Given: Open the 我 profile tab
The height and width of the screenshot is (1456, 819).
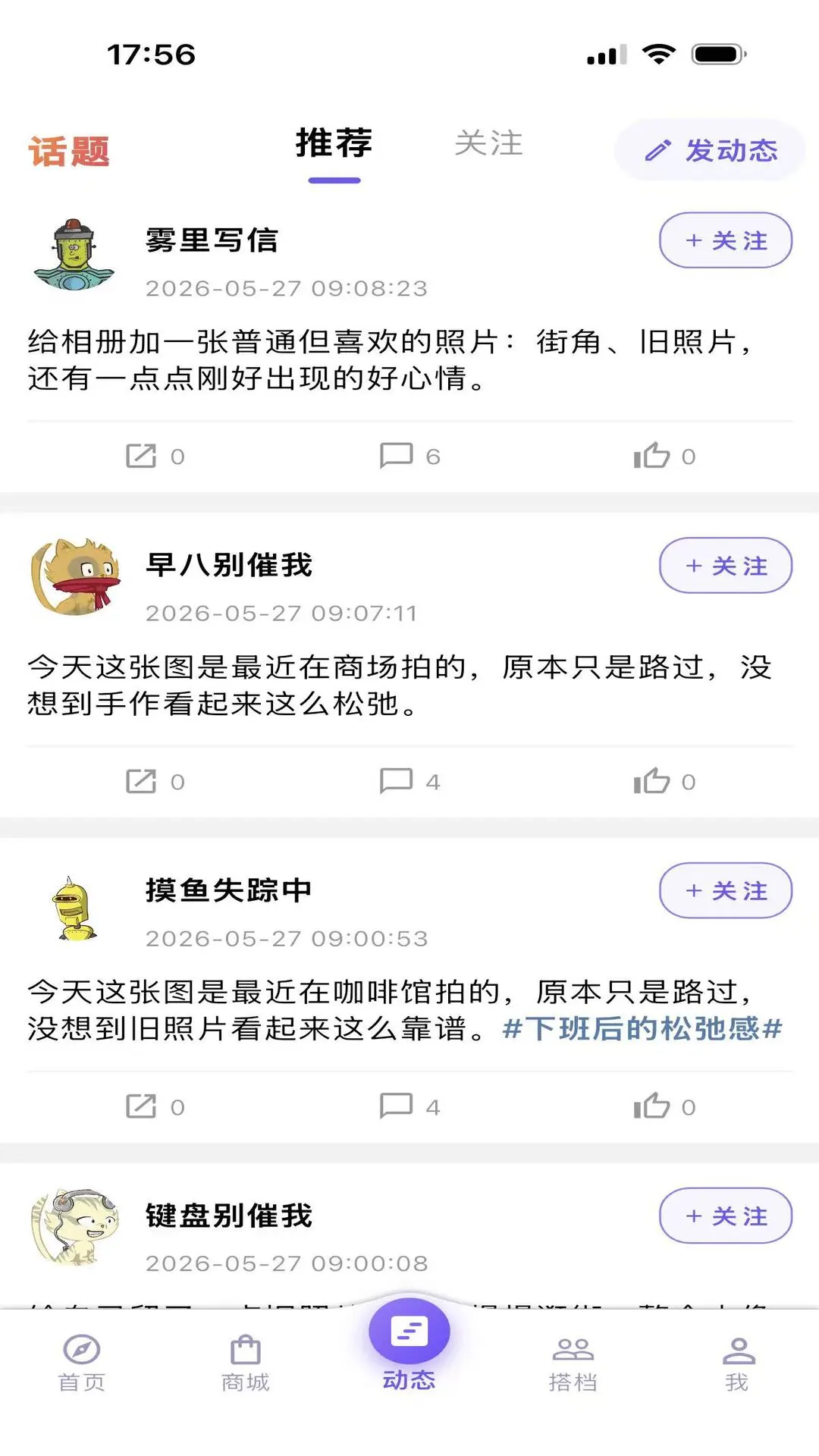Looking at the screenshot, I should (737, 1363).
